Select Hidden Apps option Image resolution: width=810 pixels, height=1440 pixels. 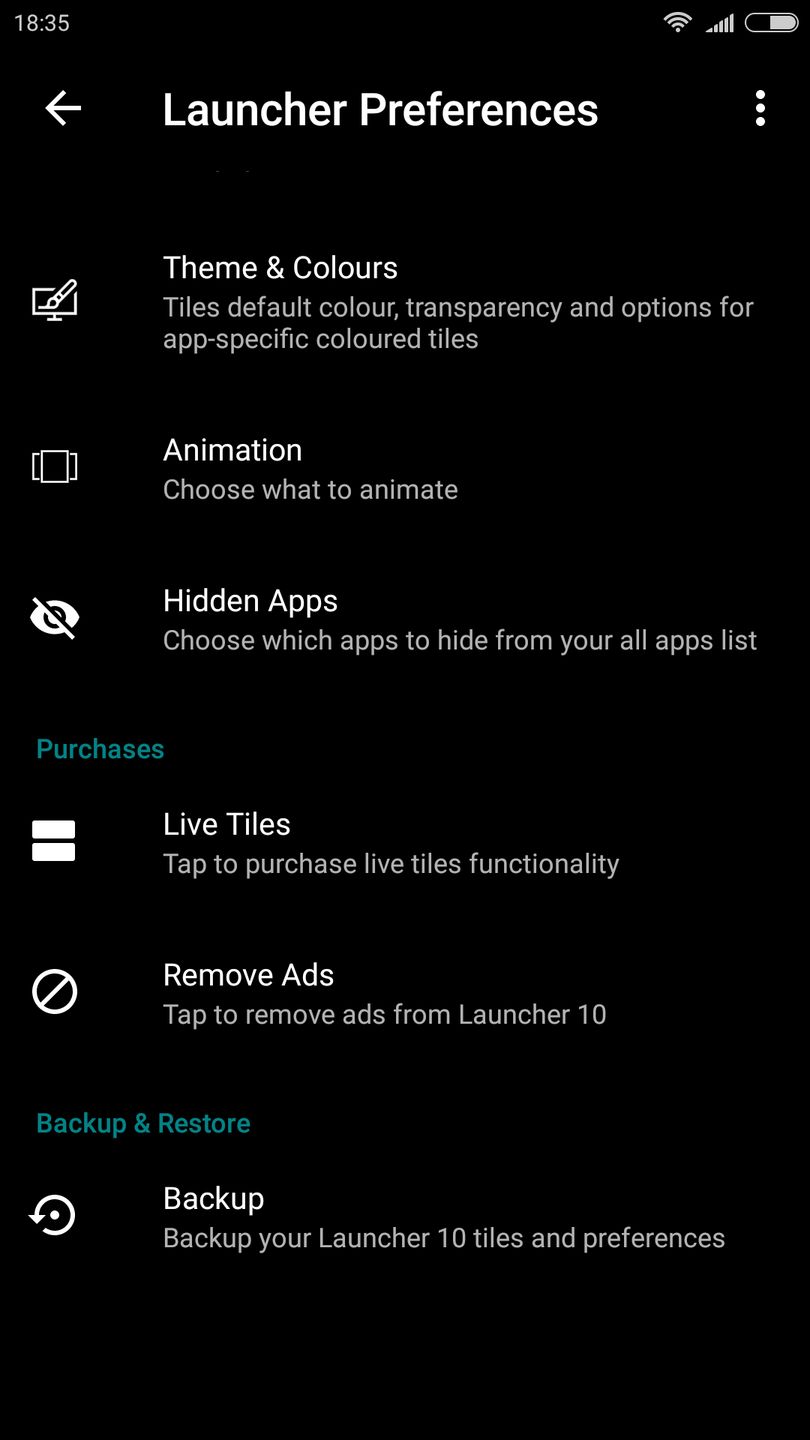(x=404, y=619)
